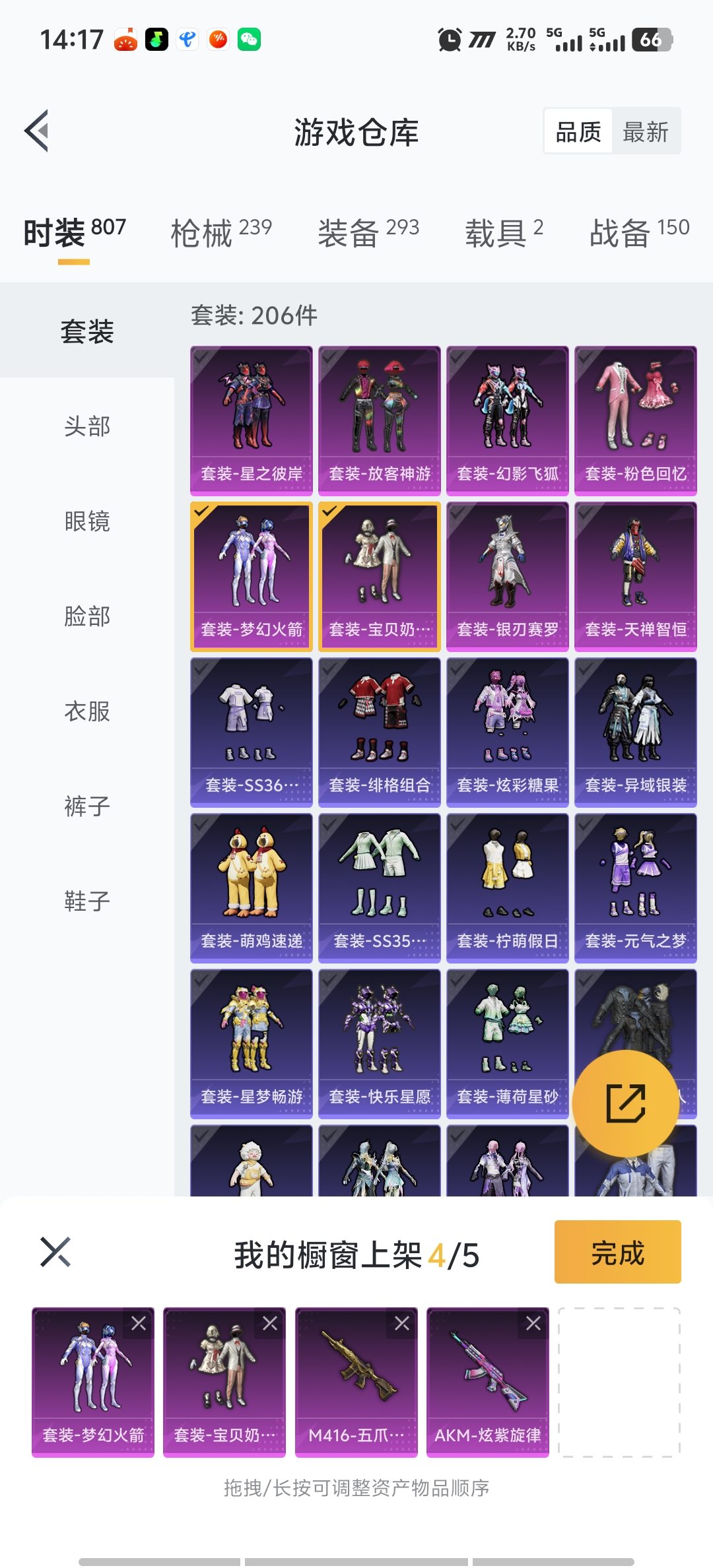Deselect the 套装-梦幻火箭 outfit in the grid
The height and width of the screenshot is (1568, 713).
[x=252, y=577]
